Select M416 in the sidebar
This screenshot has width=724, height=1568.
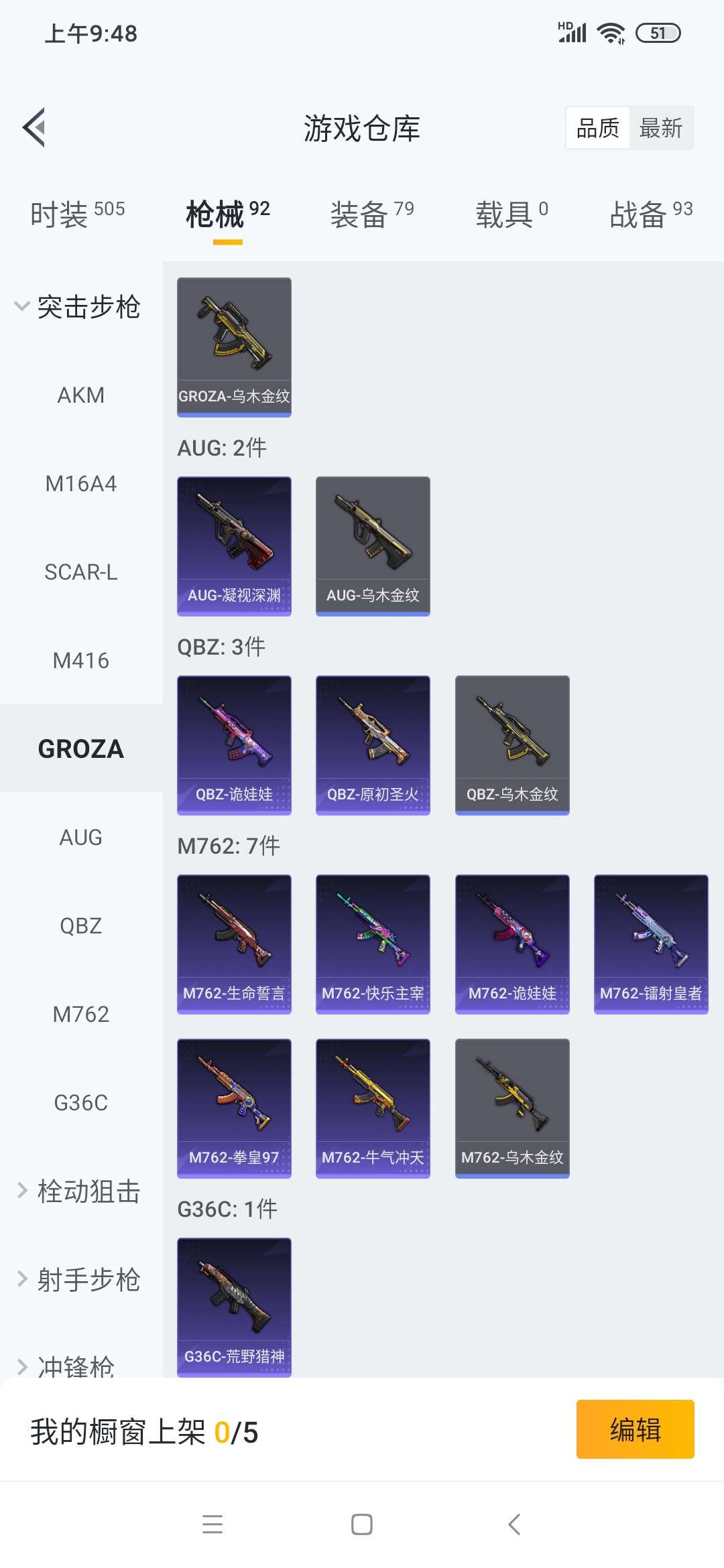click(x=81, y=661)
